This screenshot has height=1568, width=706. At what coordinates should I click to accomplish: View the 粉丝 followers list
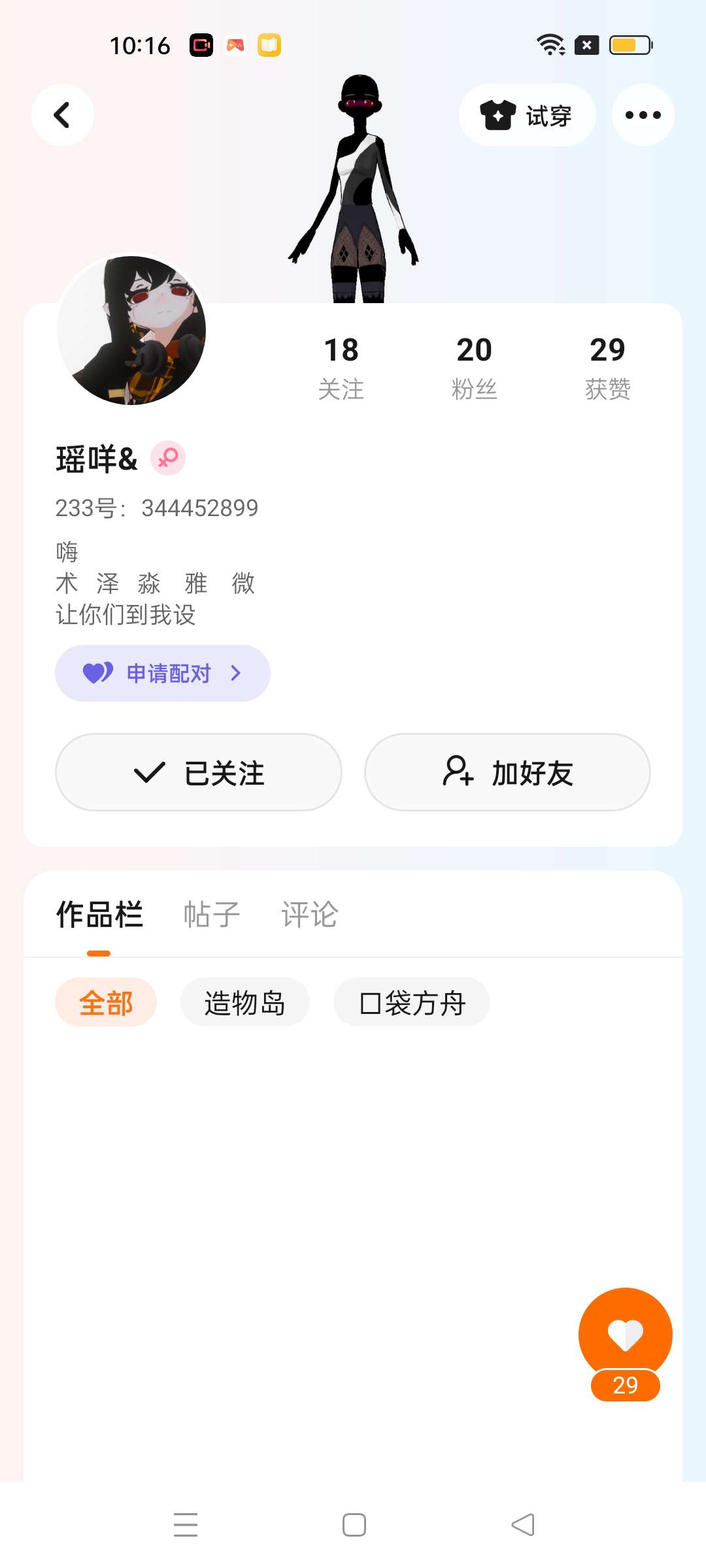click(x=474, y=367)
